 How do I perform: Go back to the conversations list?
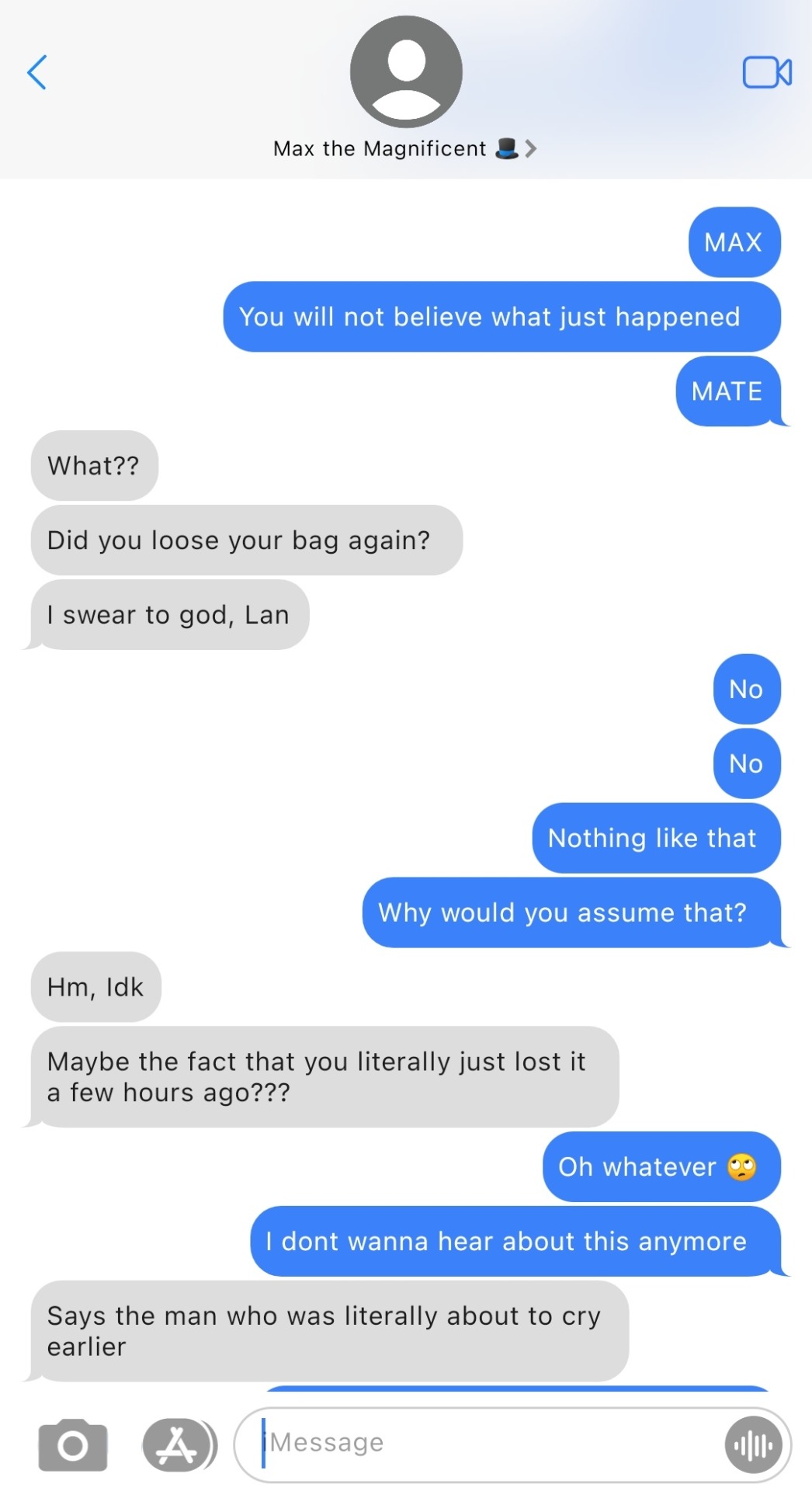[37, 73]
